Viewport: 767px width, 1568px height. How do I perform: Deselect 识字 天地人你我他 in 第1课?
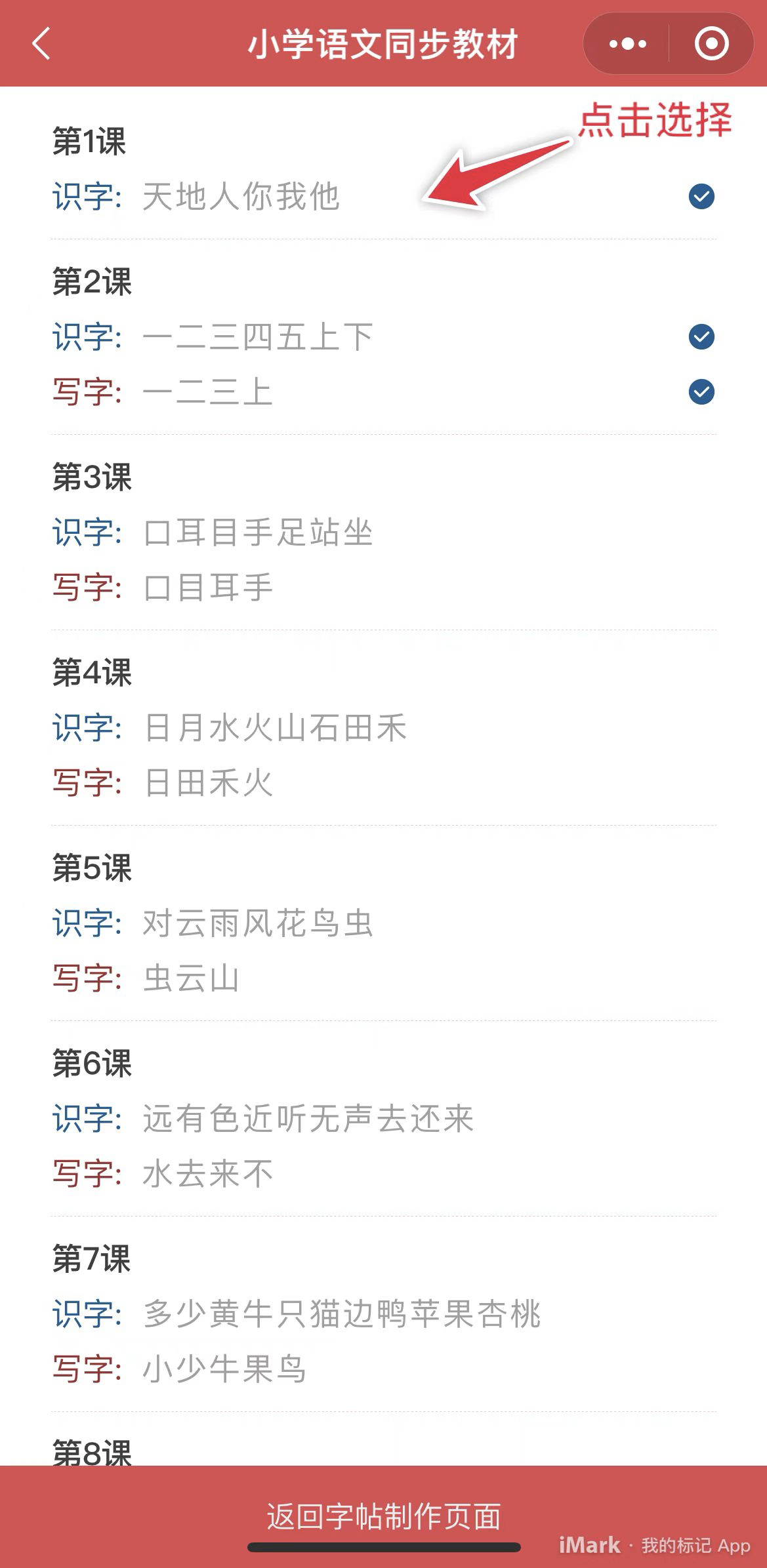701,196
